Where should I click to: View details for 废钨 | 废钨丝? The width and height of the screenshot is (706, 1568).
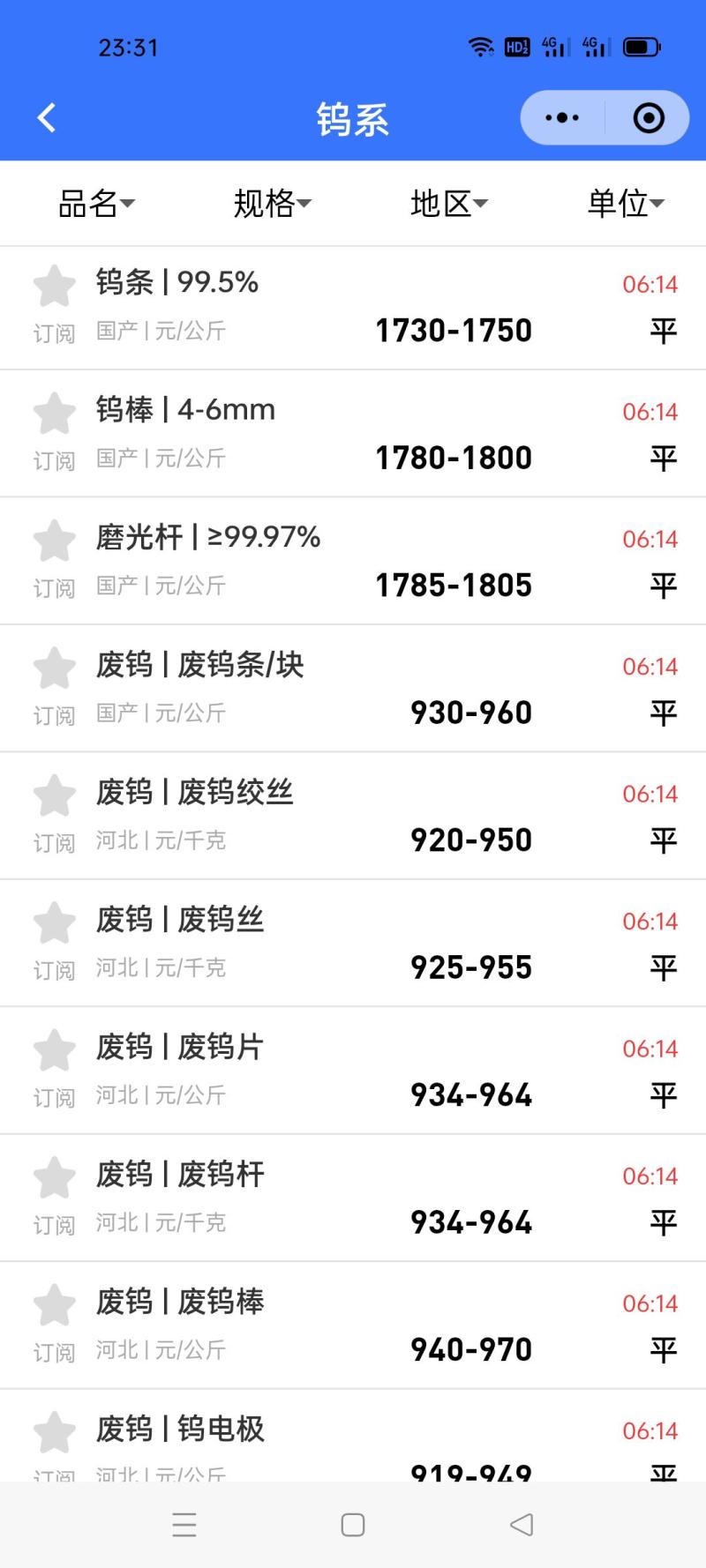(353, 944)
